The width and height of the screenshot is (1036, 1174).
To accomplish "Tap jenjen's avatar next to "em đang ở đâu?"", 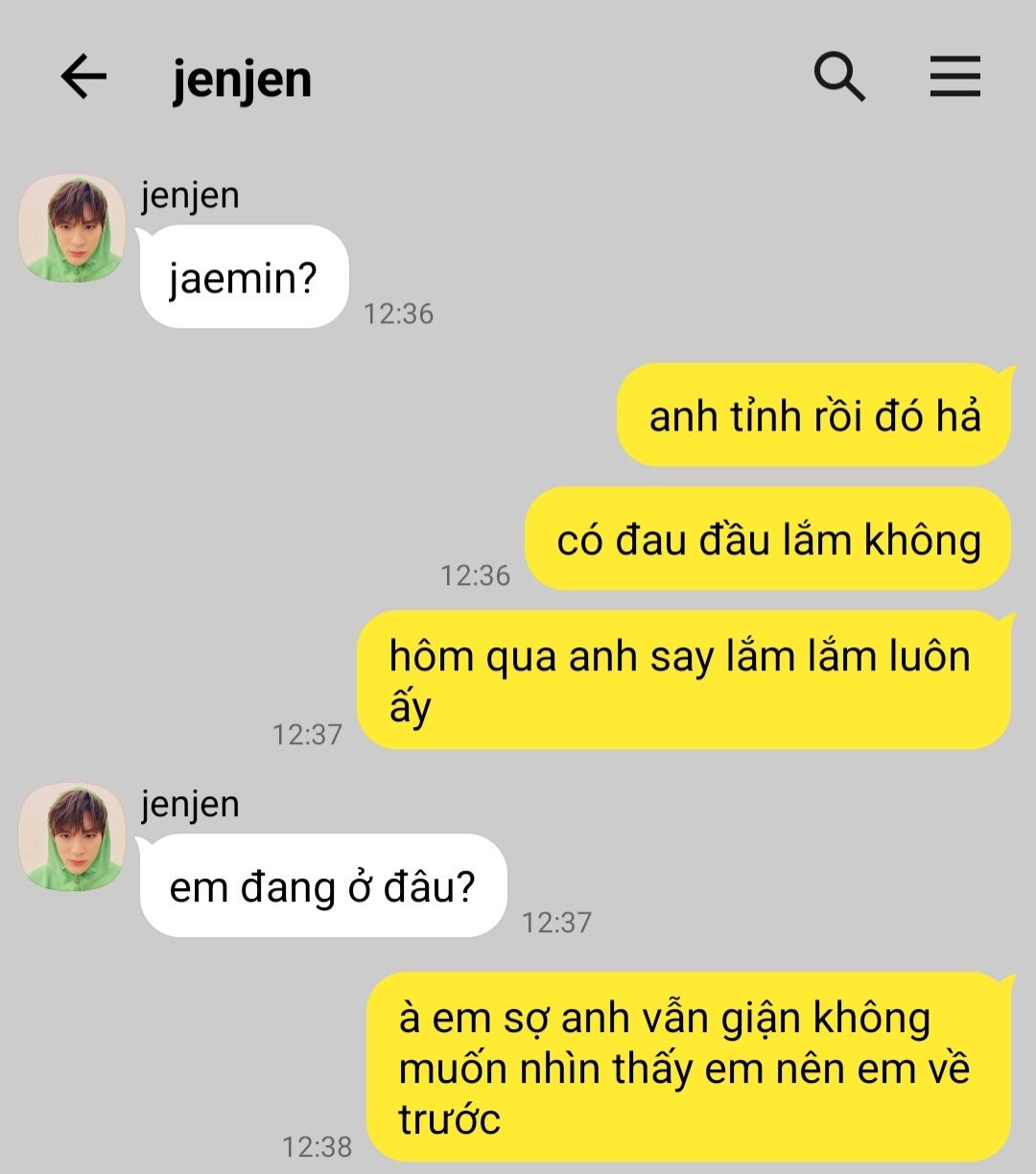I will (73, 837).
